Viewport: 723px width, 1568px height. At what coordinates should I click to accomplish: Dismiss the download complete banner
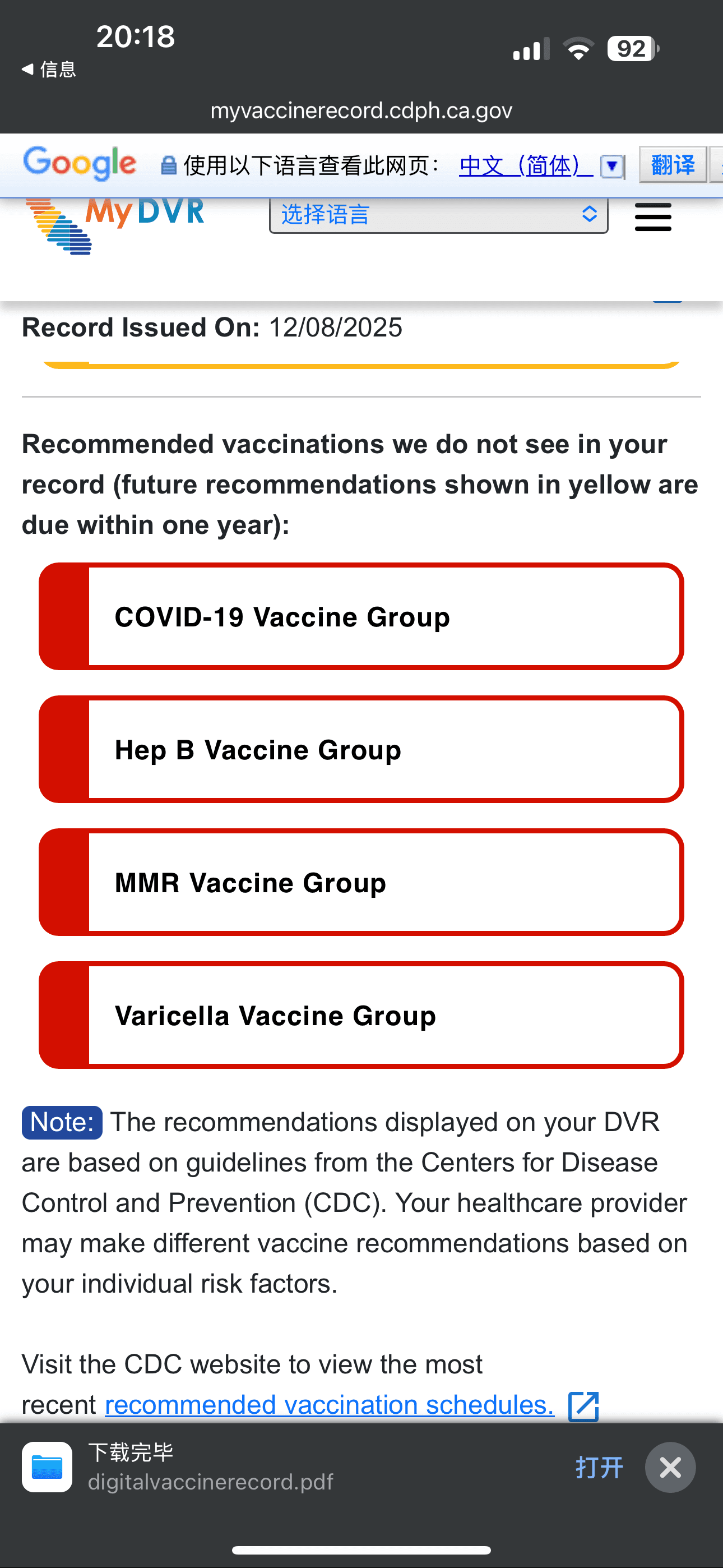coord(670,1467)
